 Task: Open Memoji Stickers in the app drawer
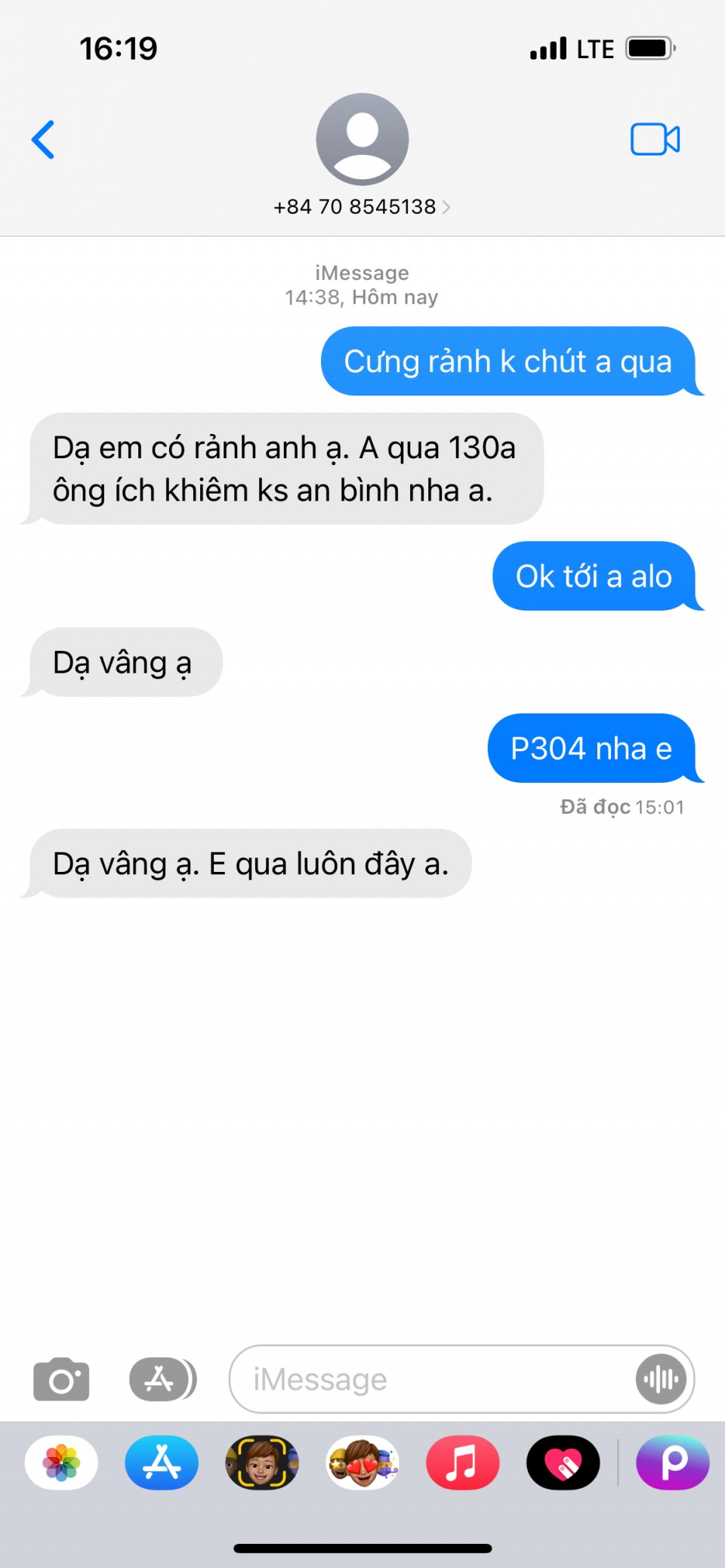[x=362, y=1462]
